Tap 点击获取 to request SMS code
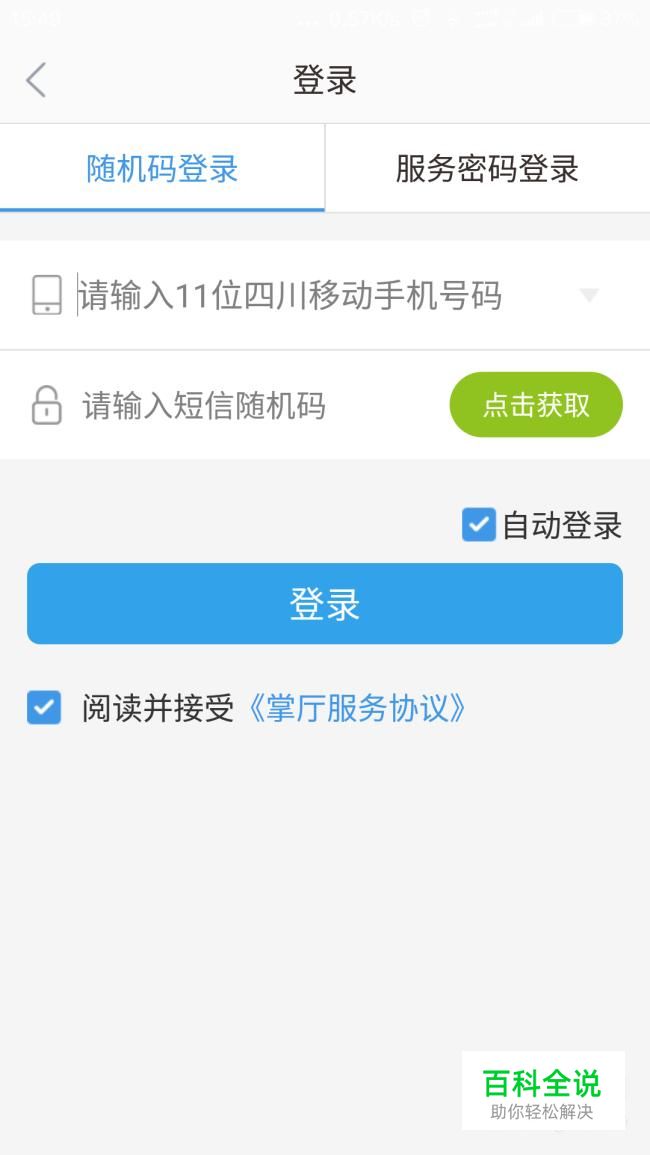Viewport: 650px width, 1155px height. pos(536,405)
